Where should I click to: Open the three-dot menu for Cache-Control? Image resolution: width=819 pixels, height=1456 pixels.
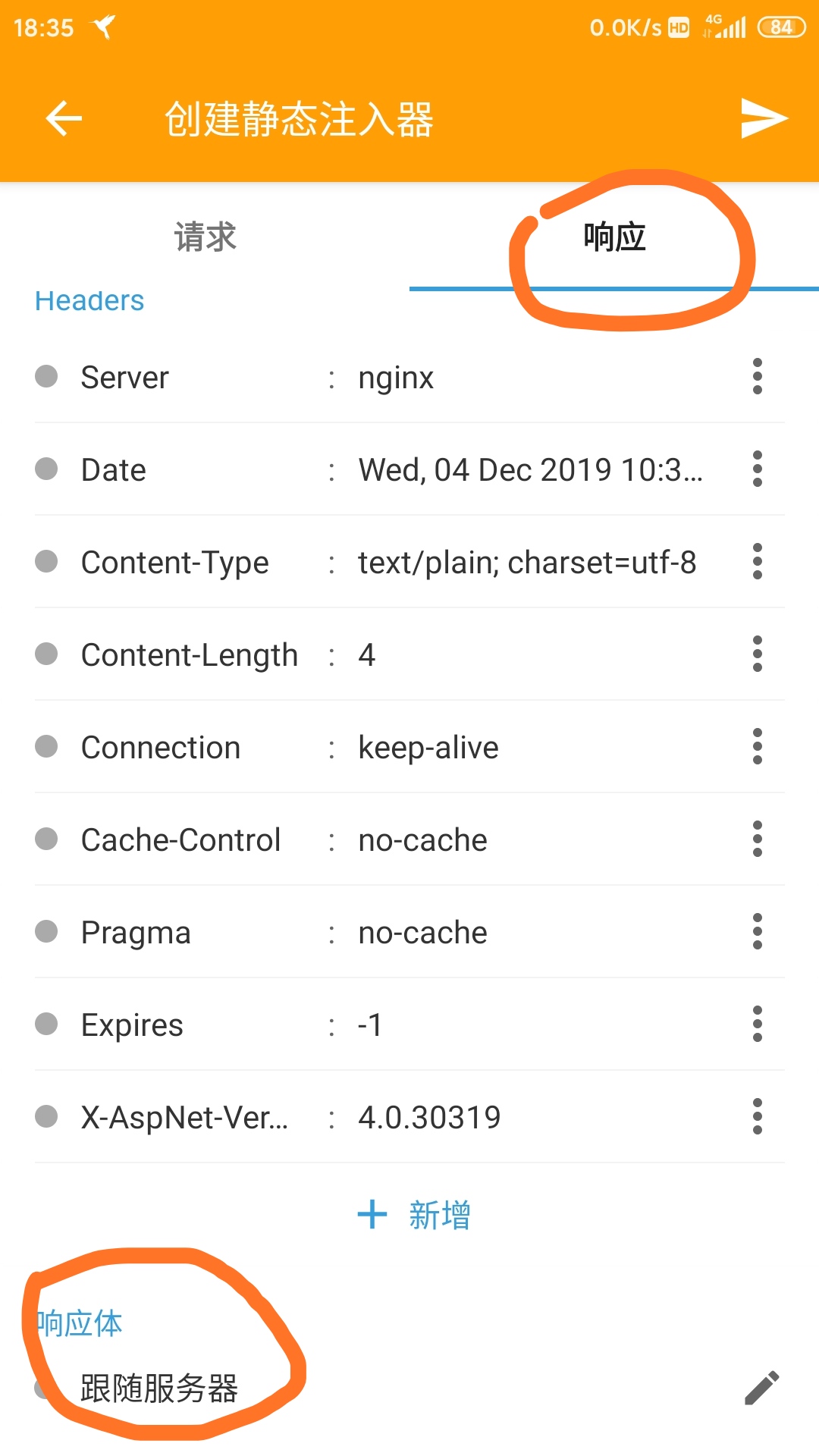757,839
